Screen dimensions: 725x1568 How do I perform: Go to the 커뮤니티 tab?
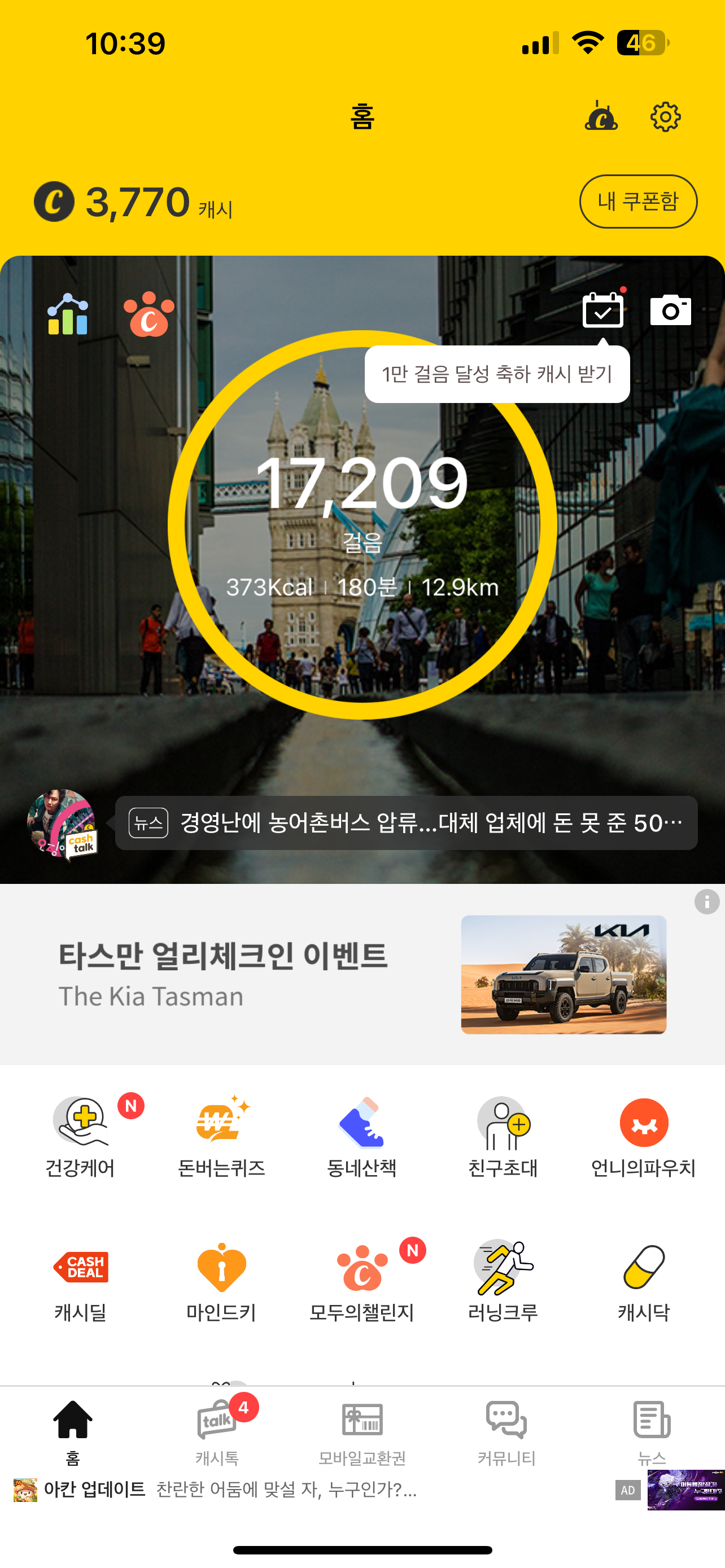(x=506, y=1430)
